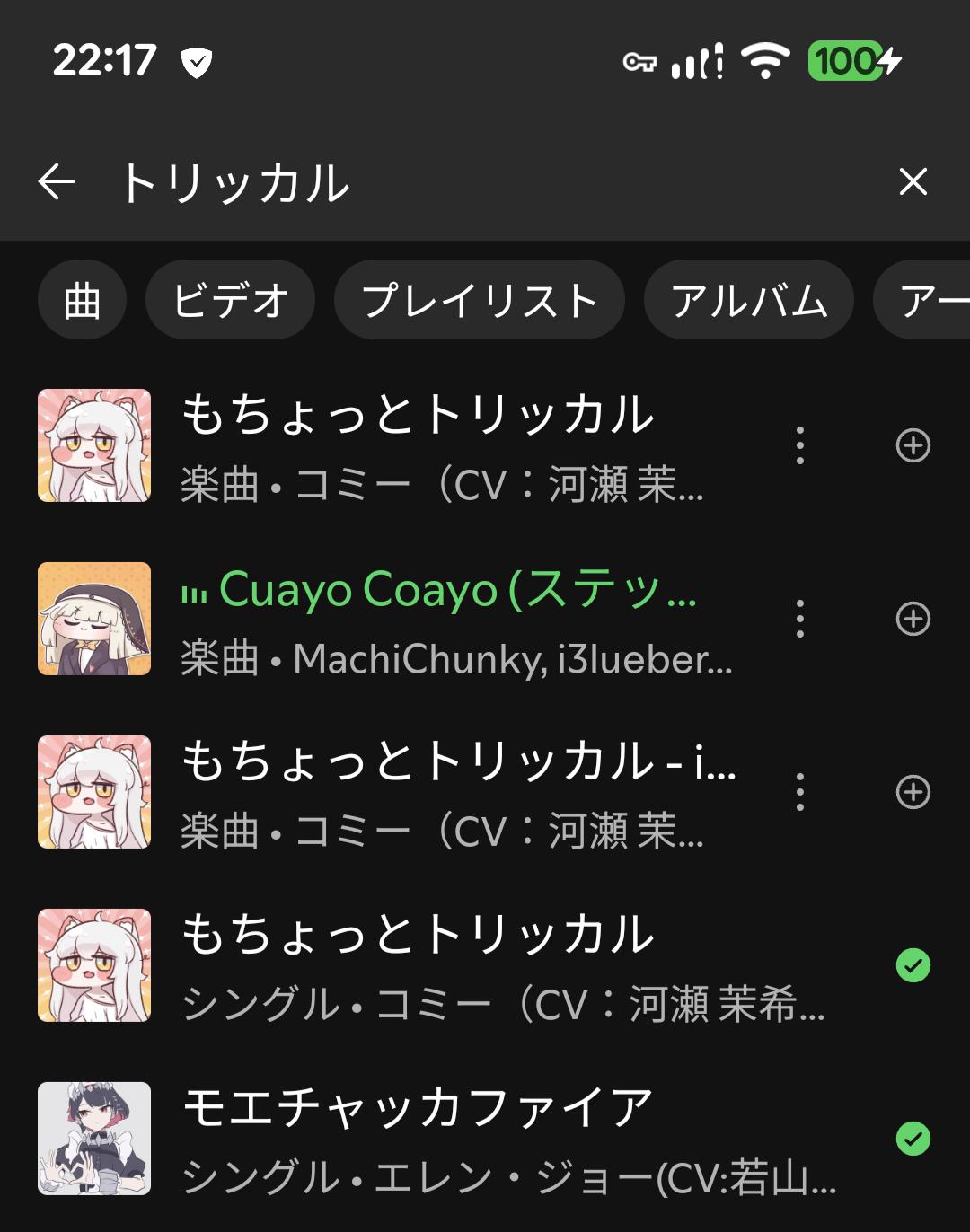Go back from the search results

[x=57, y=182]
